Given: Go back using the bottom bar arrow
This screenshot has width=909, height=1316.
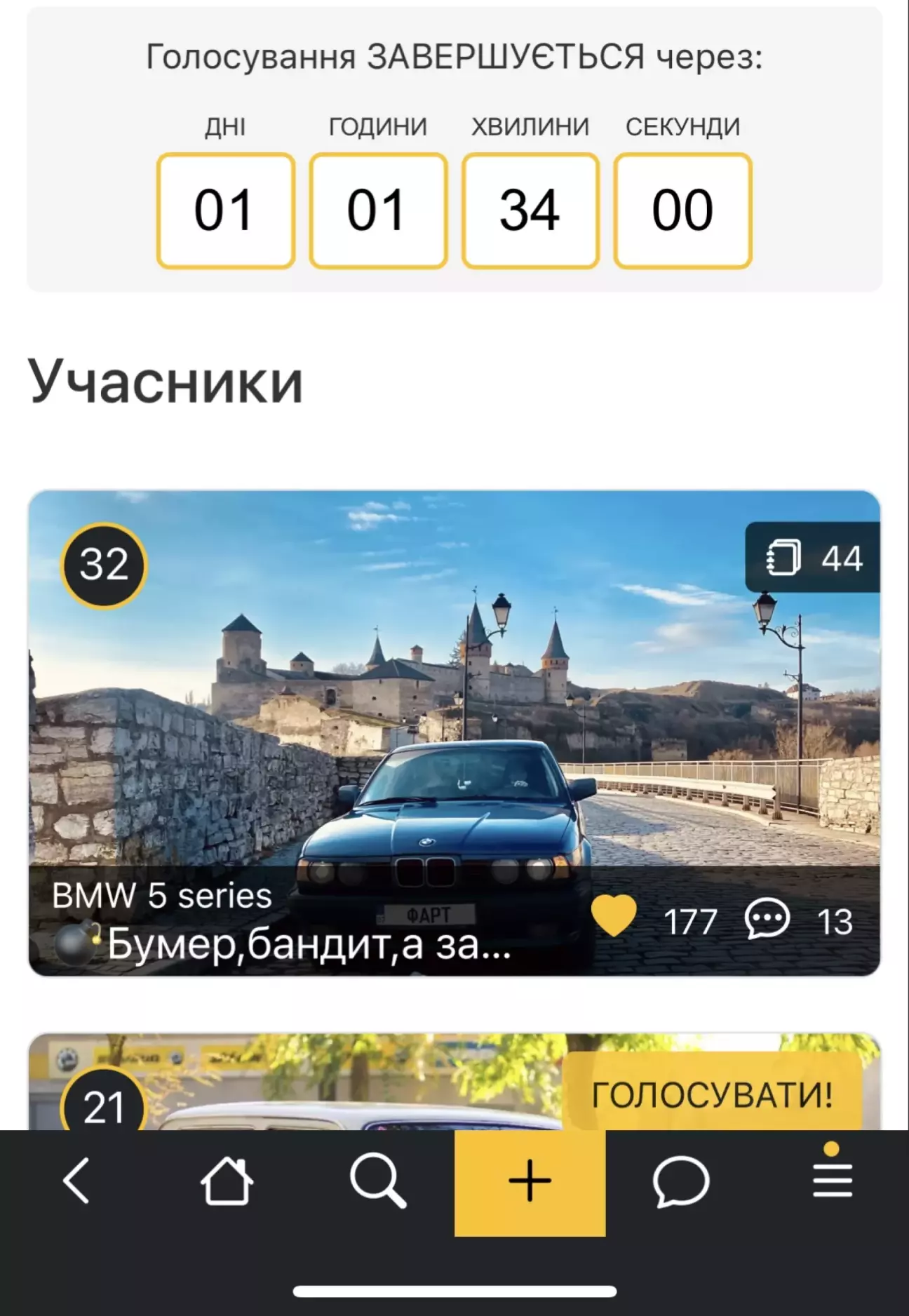Looking at the screenshot, I should (x=76, y=1181).
